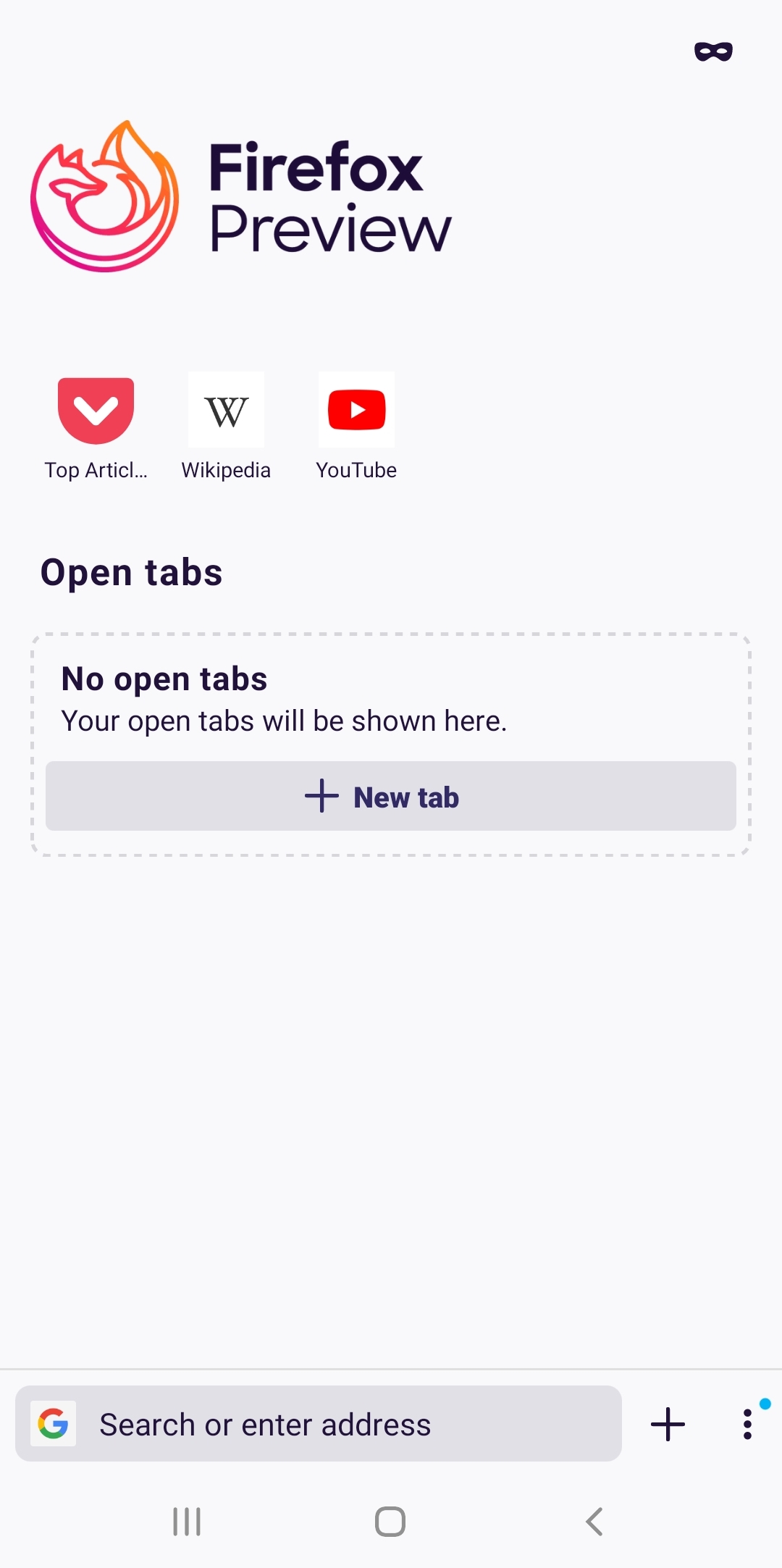Add a tab with the toolbar plus icon

click(668, 1424)
